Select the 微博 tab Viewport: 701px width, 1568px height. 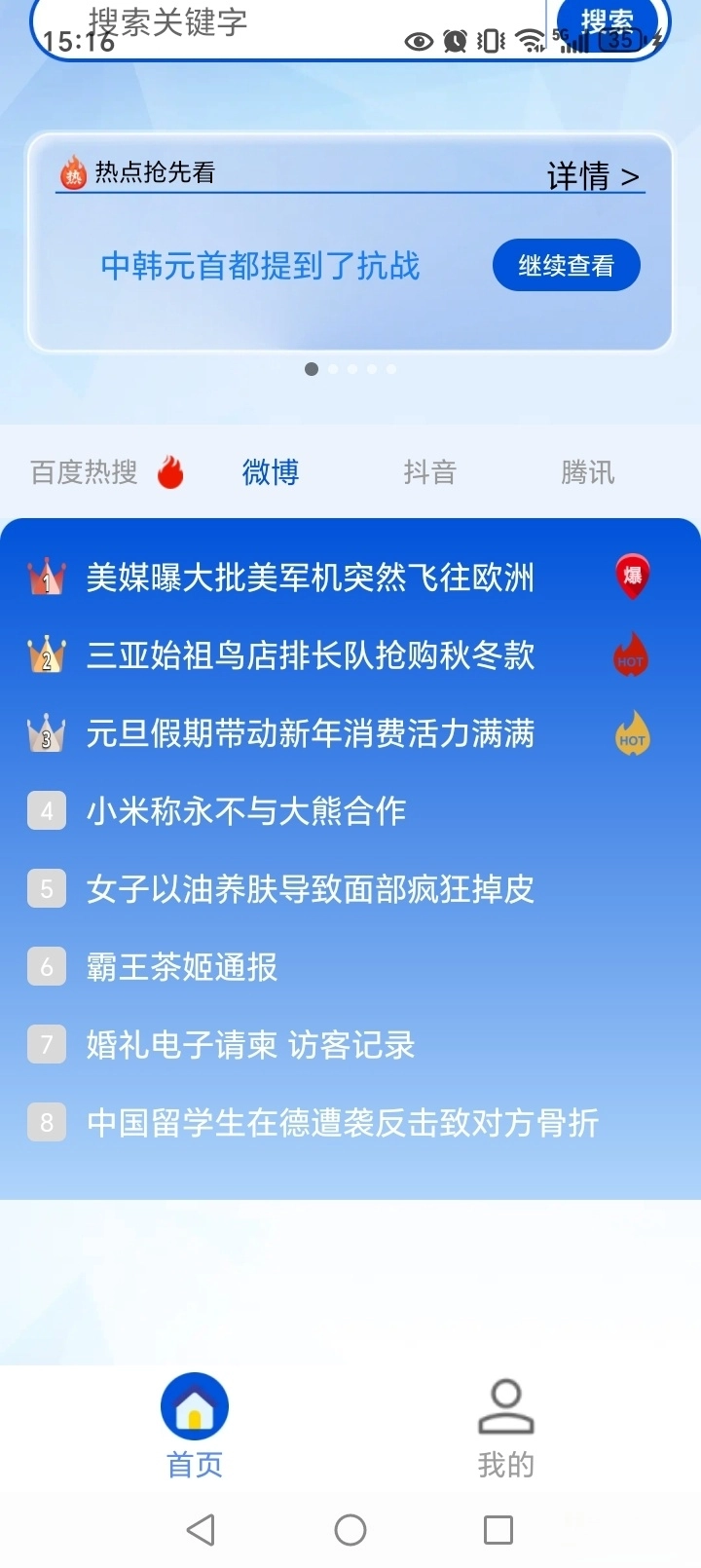click(x=270, y=472)
